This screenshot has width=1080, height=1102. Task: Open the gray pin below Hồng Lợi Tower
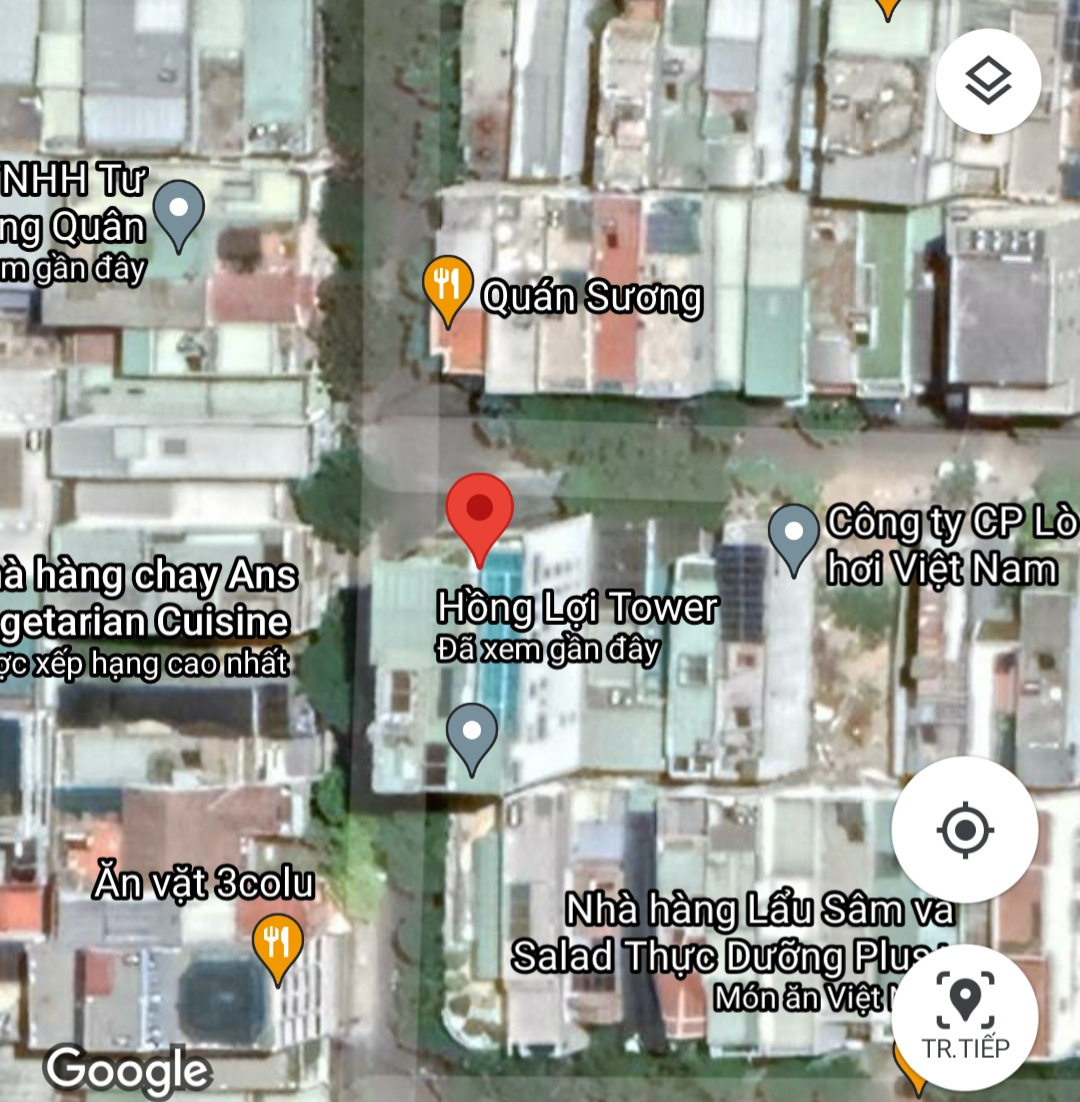tap(471, 733)
